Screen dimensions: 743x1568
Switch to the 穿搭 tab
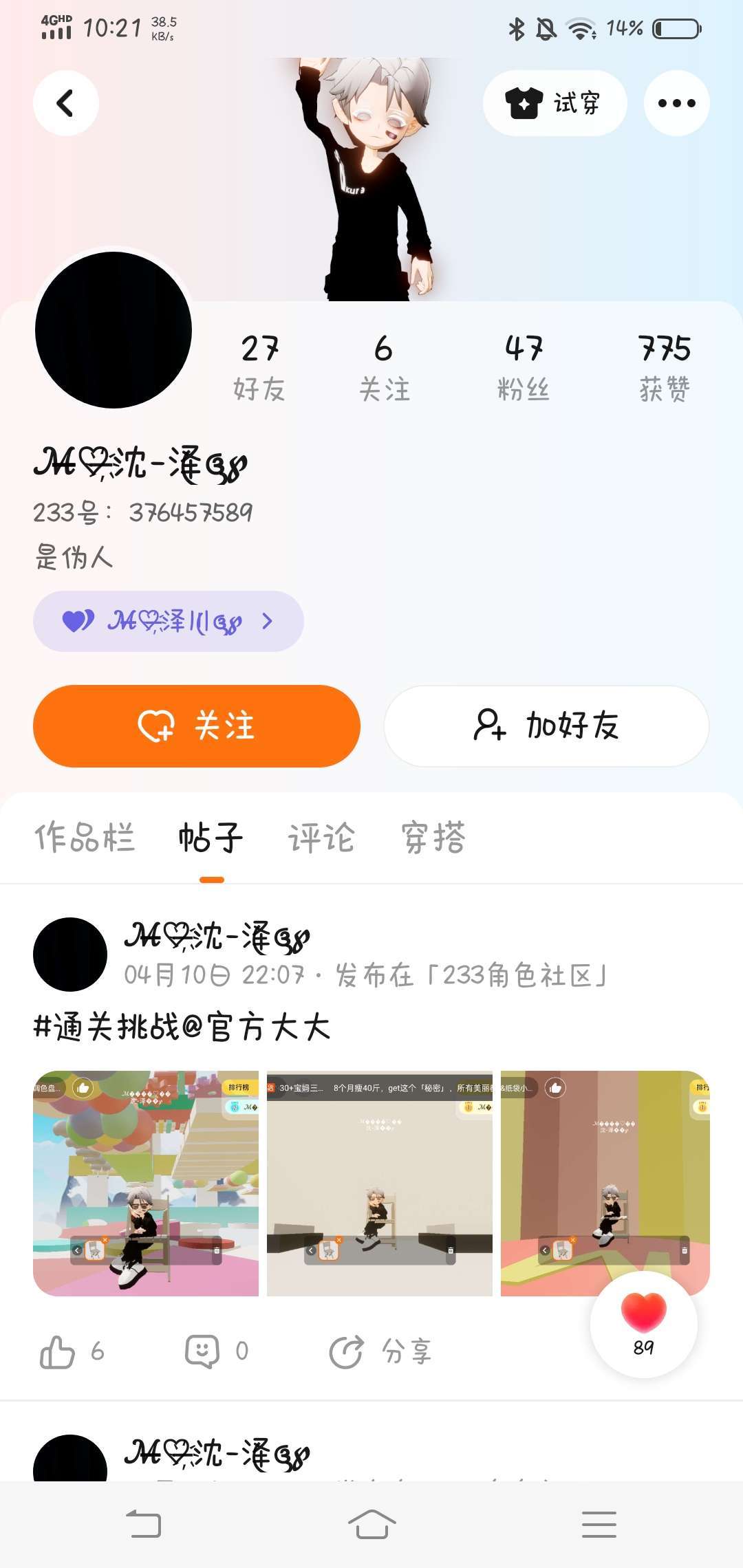[x=433, y=838]
